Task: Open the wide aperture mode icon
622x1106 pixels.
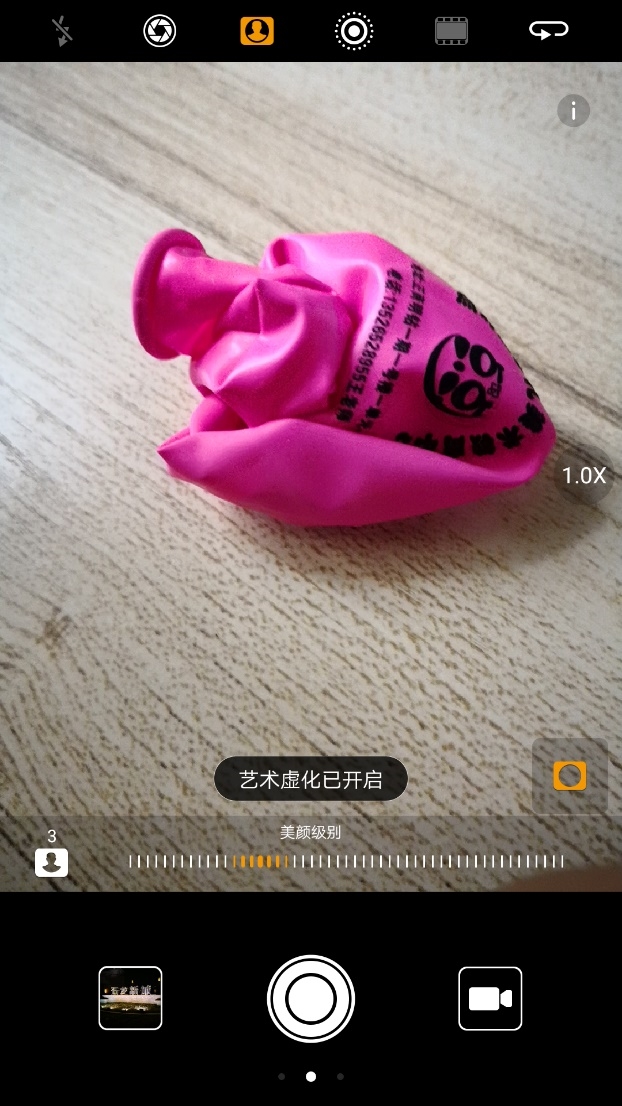Action: click(159, 31)
